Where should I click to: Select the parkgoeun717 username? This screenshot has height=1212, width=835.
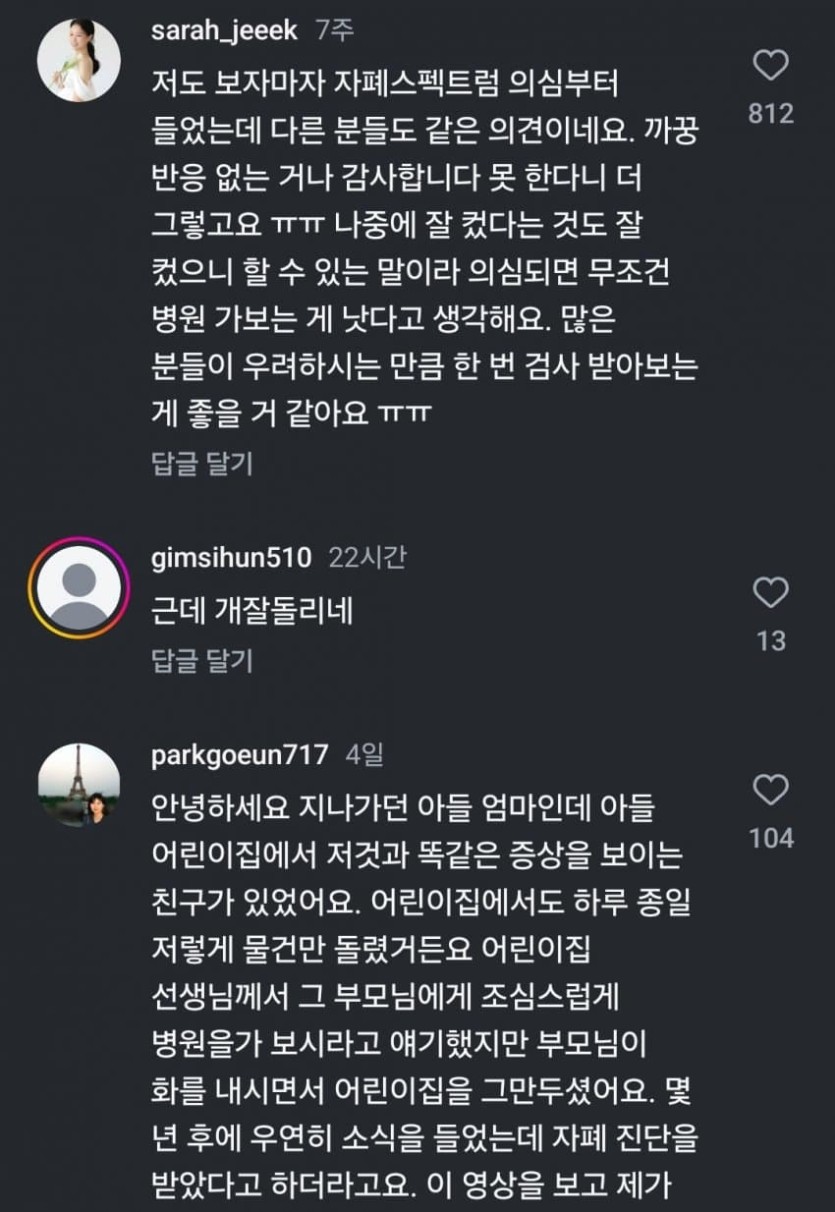tap(239, 755)
